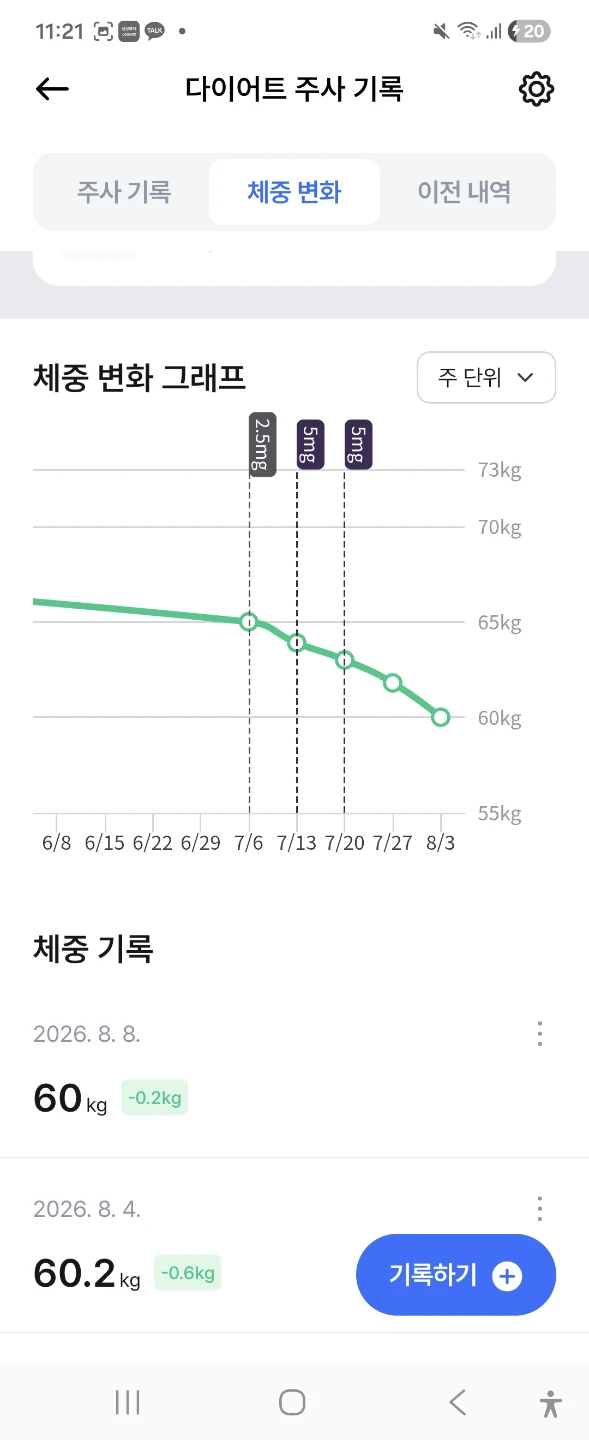
Task: Open recent apps from navigation bar
Action: 127,1402
